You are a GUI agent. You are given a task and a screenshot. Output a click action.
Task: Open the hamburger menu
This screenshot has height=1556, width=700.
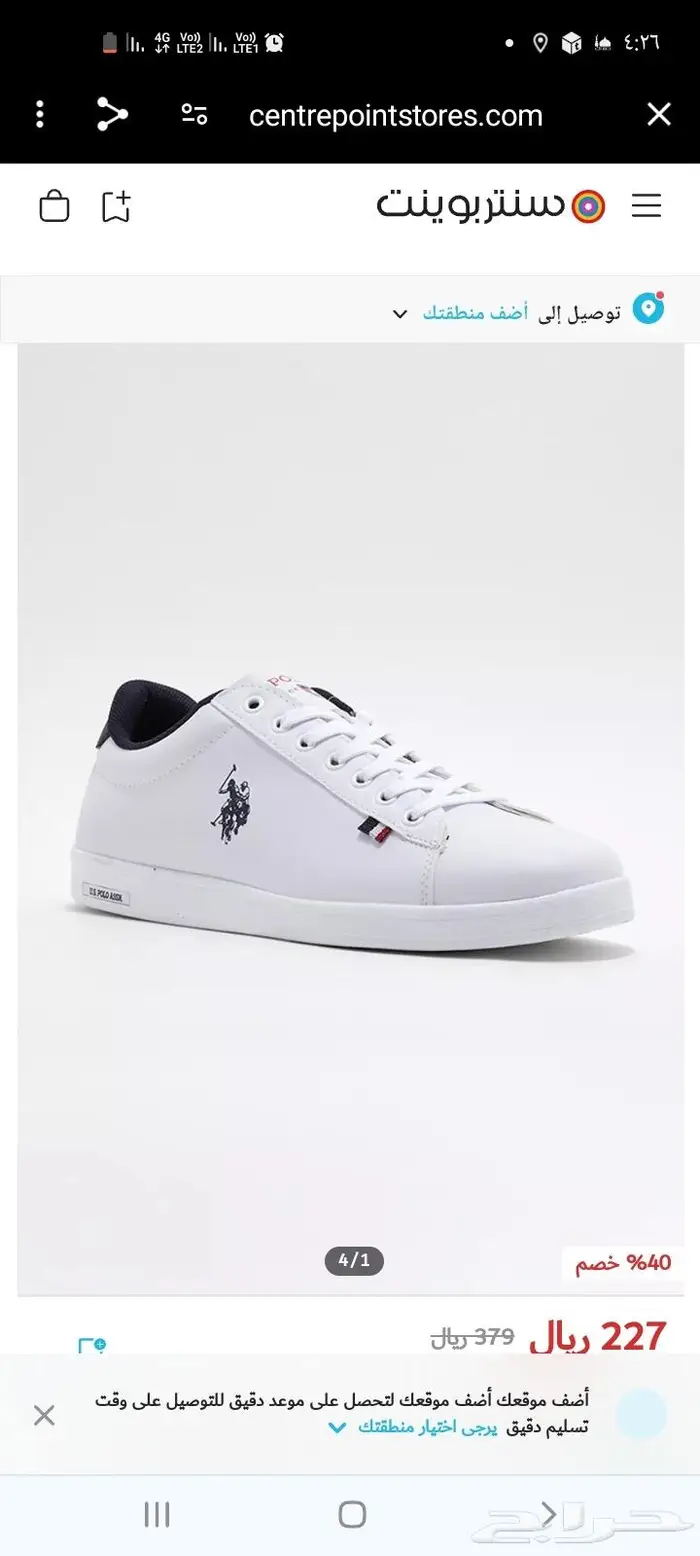pyautogui.click(x=646, y=206)
